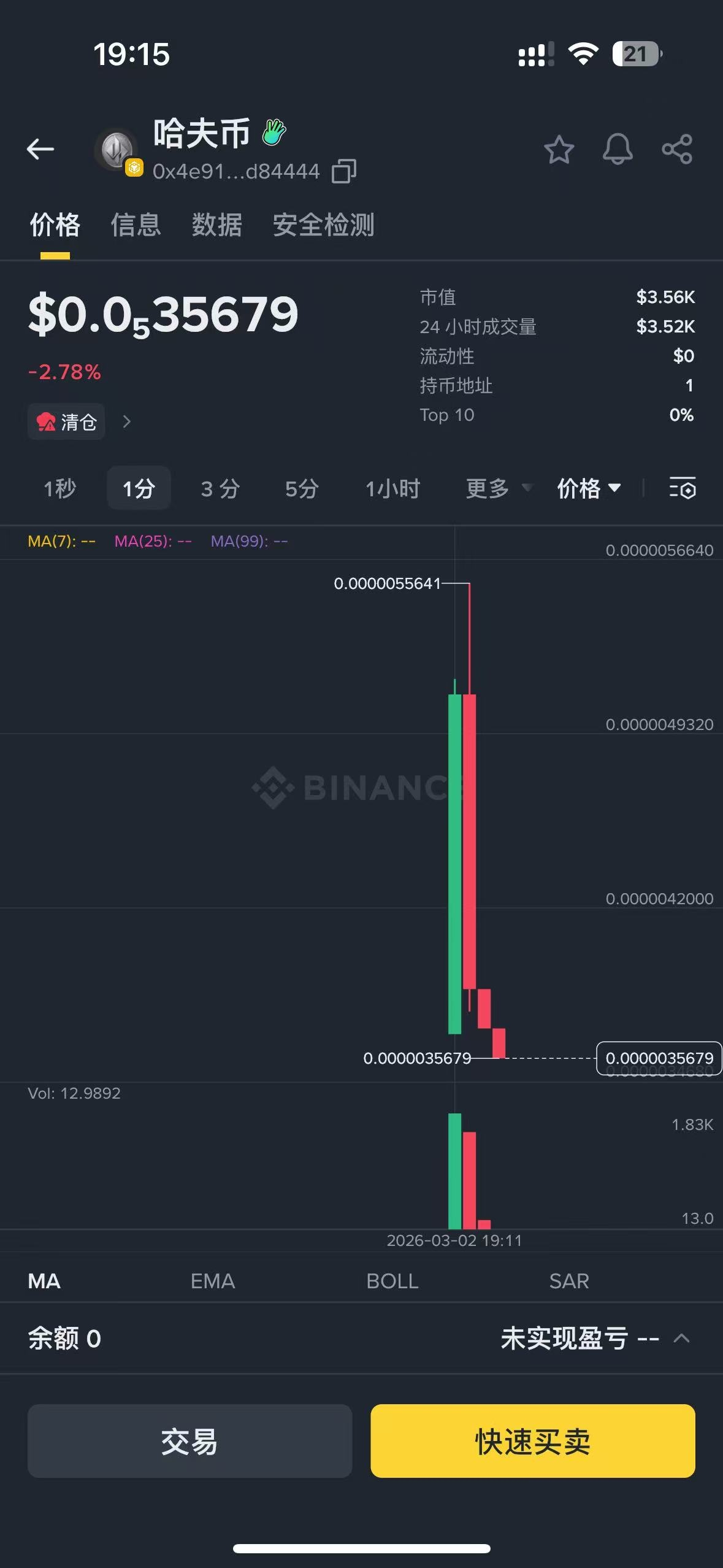Go back using the arrow
723x1568 pixels.
pyautogui.click(x=40, y=149)
